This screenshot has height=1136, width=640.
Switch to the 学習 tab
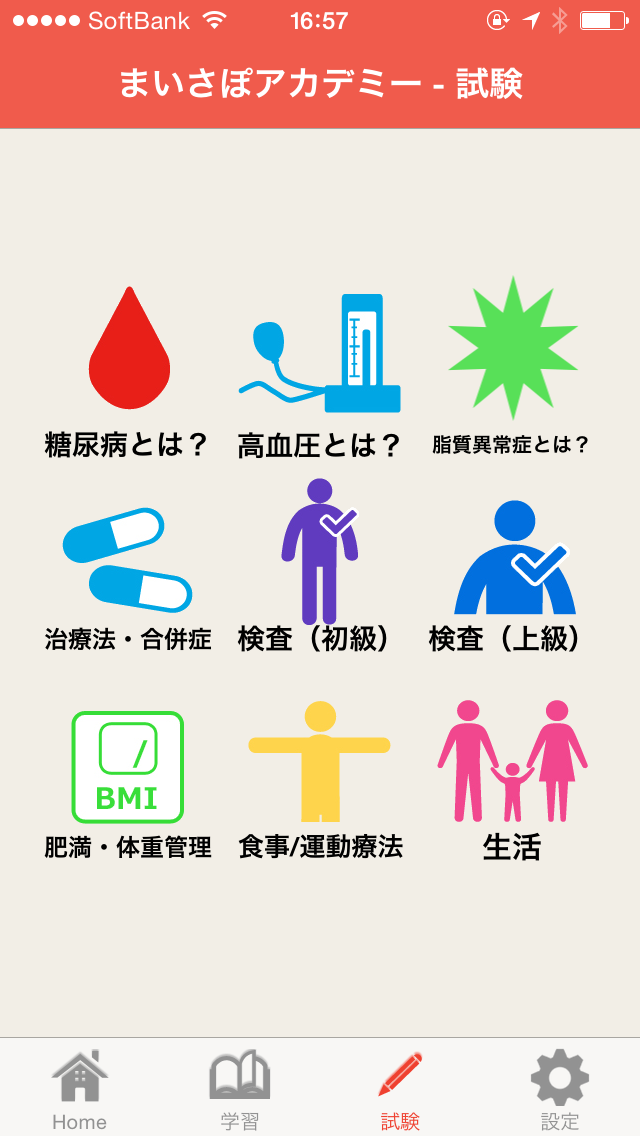240,1090
